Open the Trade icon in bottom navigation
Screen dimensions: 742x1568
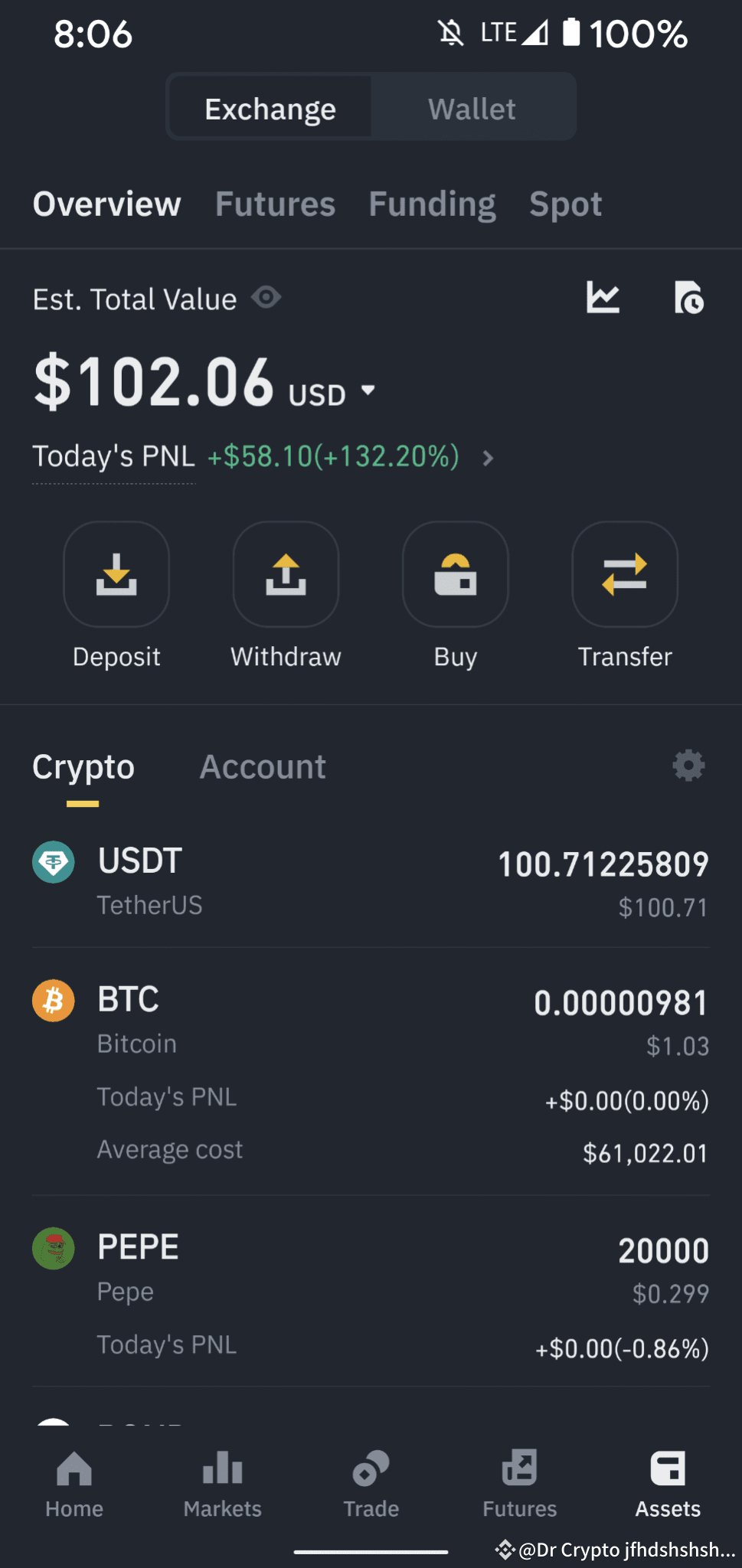(x=371, y=1484)
